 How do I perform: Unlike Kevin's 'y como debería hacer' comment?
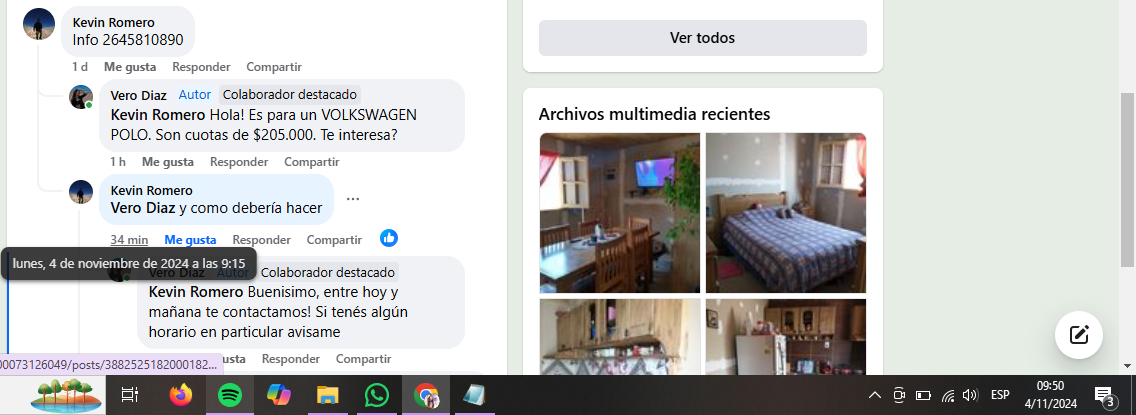click(190, 240)
